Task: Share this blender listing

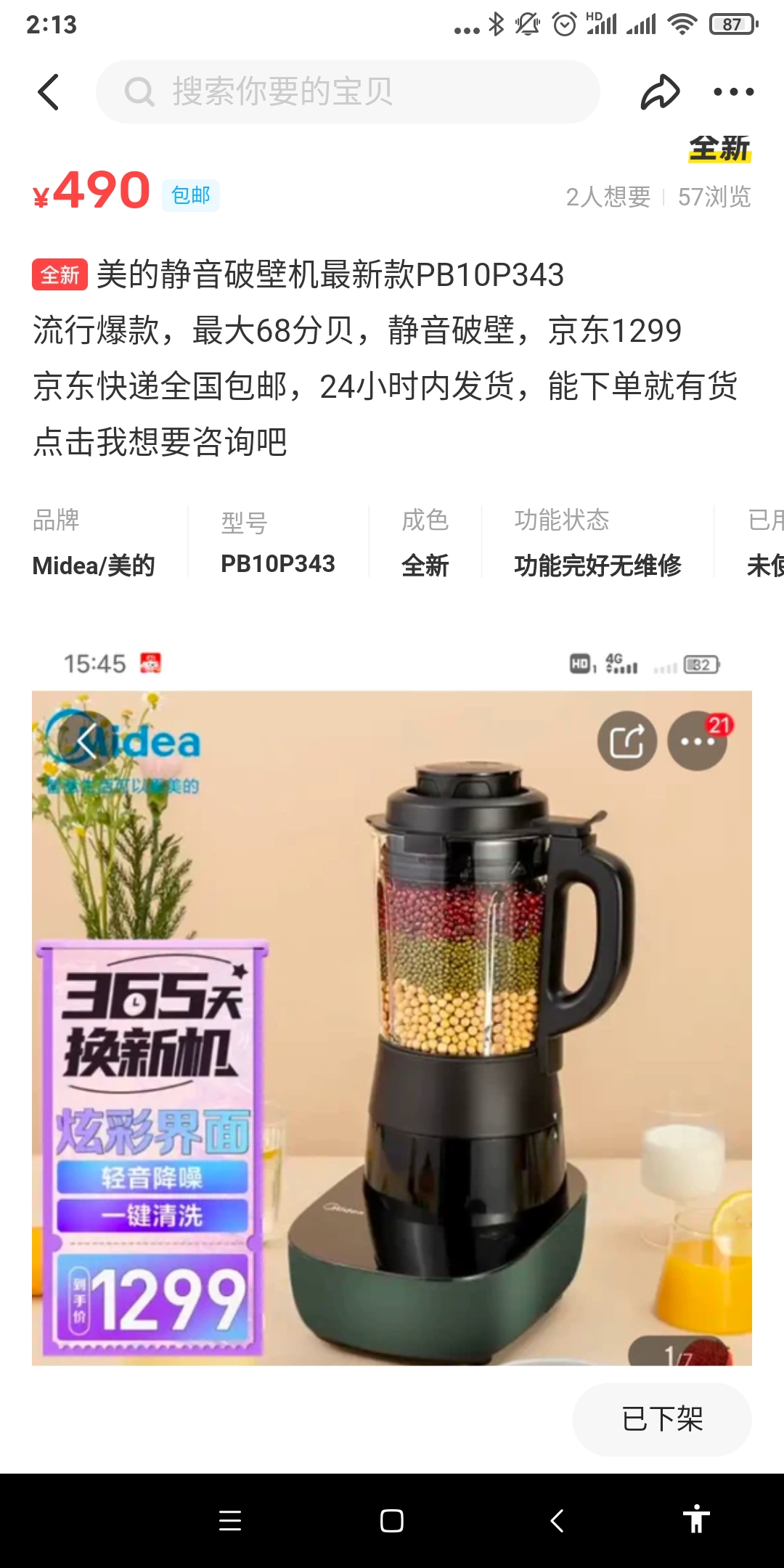Action: [x=660, y=92]
